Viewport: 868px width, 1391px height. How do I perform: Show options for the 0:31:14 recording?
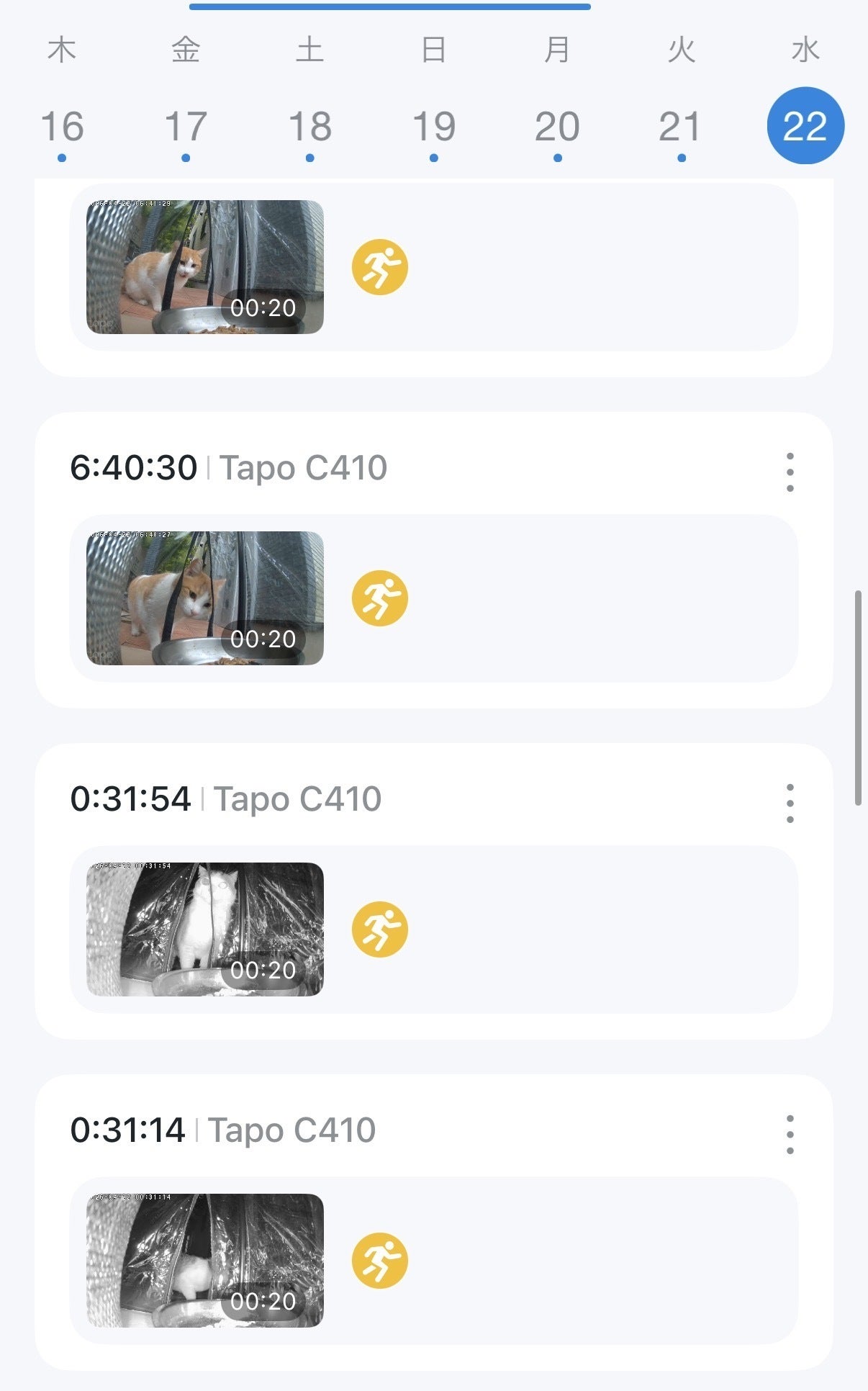(x=790, y=1135)
